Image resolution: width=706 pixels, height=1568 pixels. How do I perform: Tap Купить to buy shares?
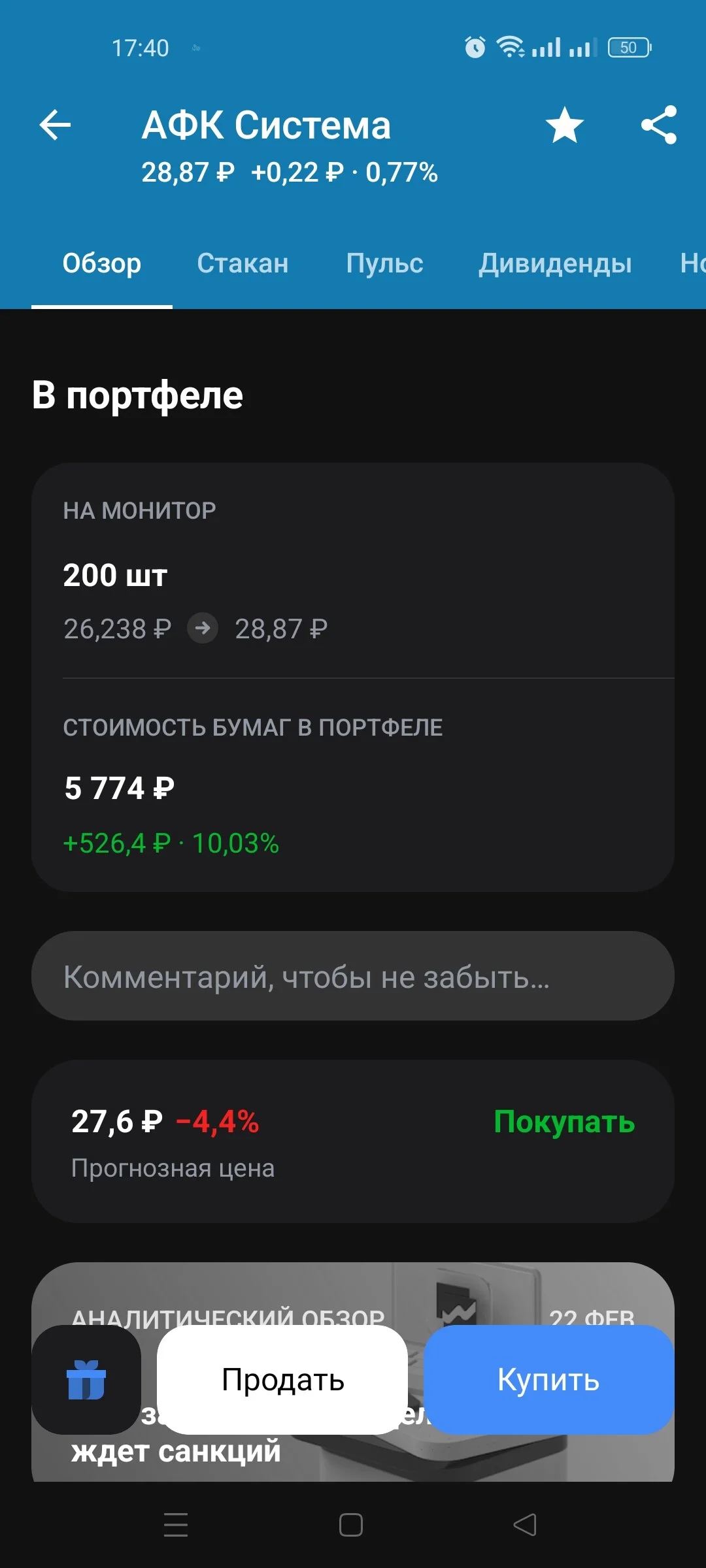coord(549,1380)
